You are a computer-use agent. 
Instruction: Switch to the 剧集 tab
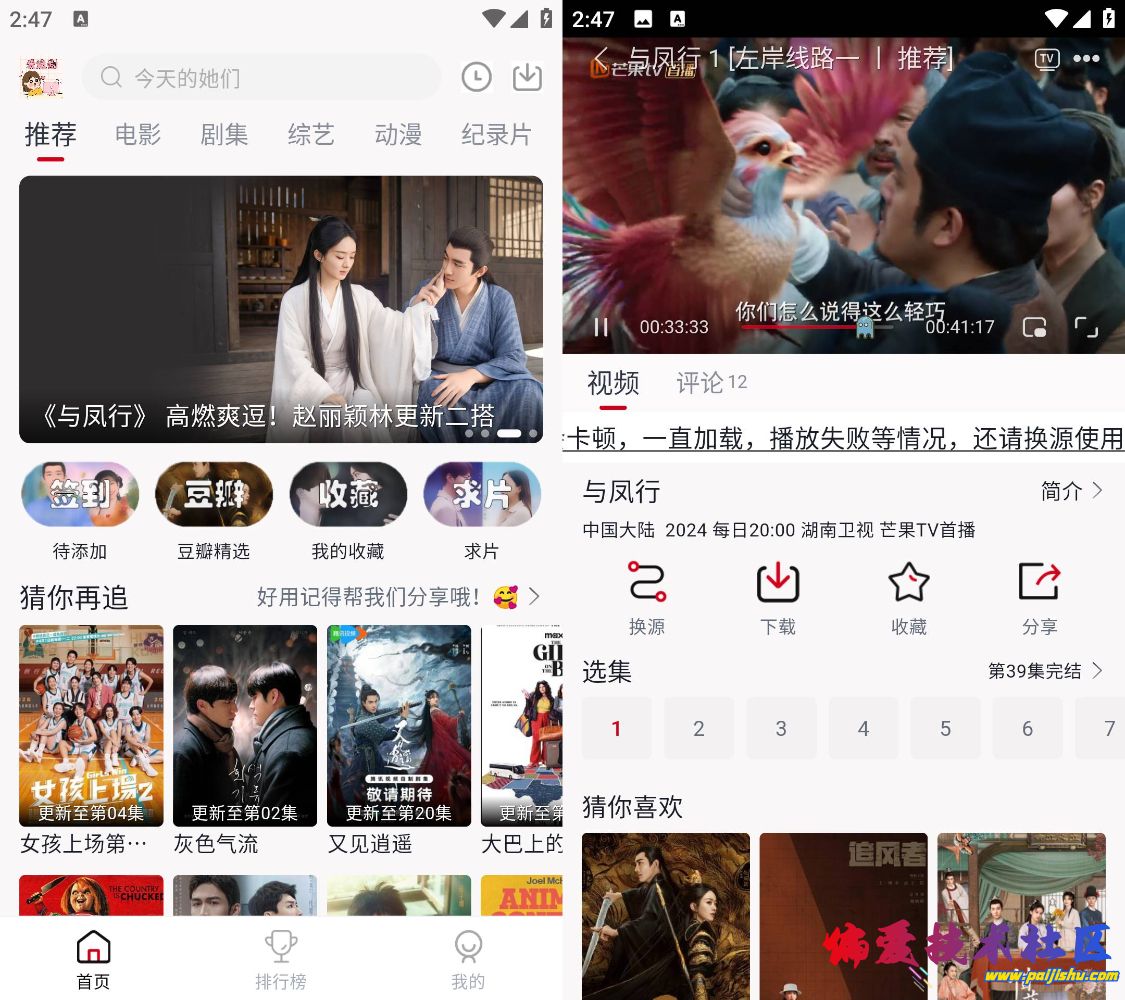tap(224, 135)
